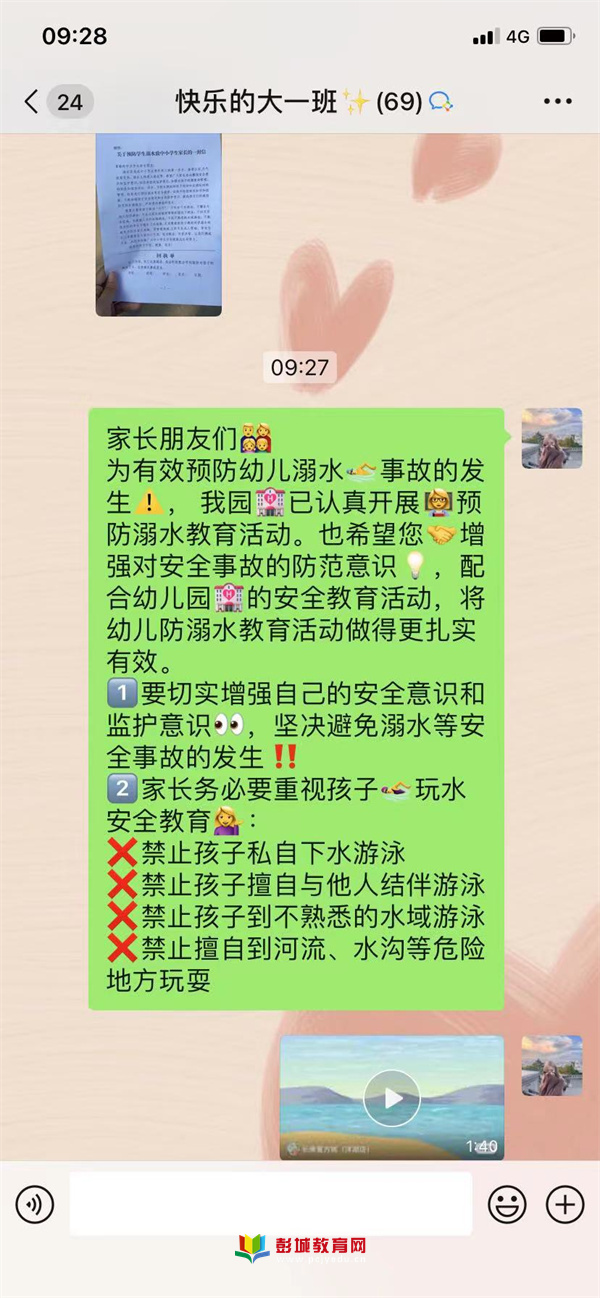Screen dimensions: 600x1298
Task: Tap the message text field
Action: (x=270, y=1202)
